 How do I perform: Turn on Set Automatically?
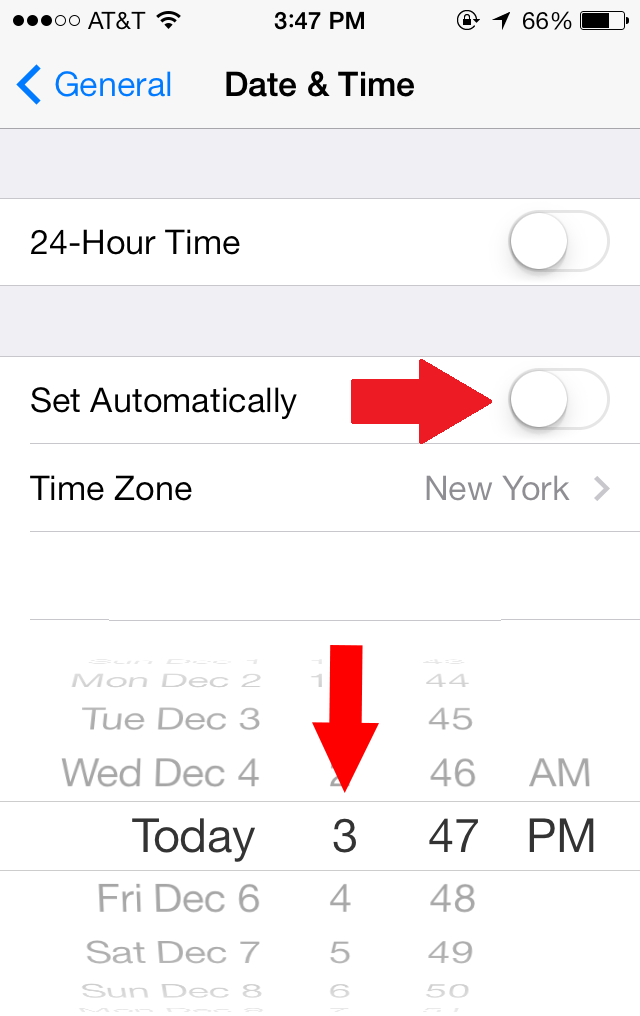pos(558,401)
